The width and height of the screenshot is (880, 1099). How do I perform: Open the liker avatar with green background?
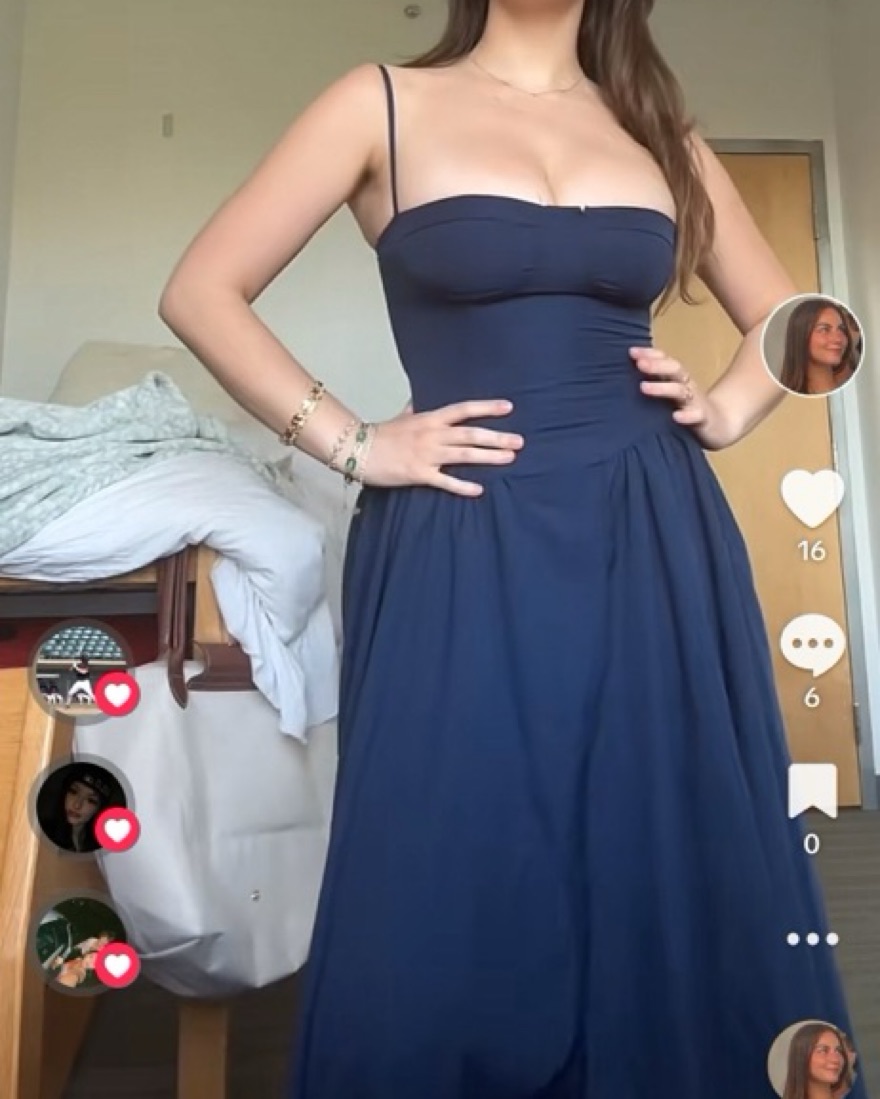[81, 942]
